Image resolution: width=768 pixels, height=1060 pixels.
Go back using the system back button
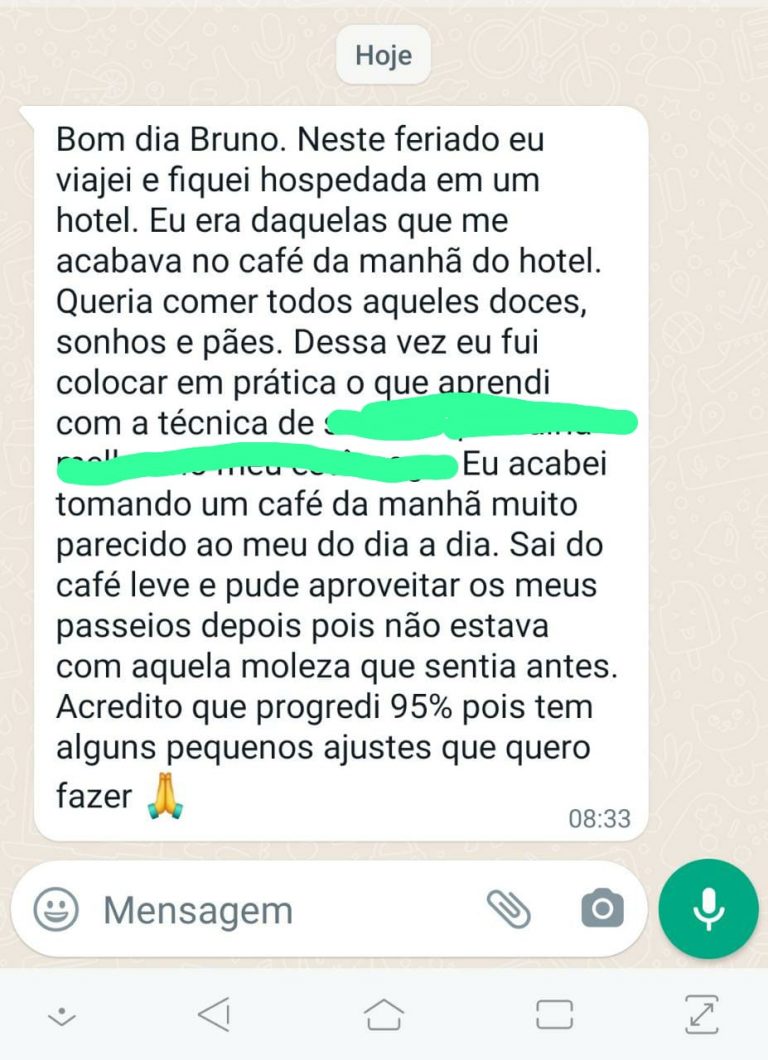(214, 1015)
